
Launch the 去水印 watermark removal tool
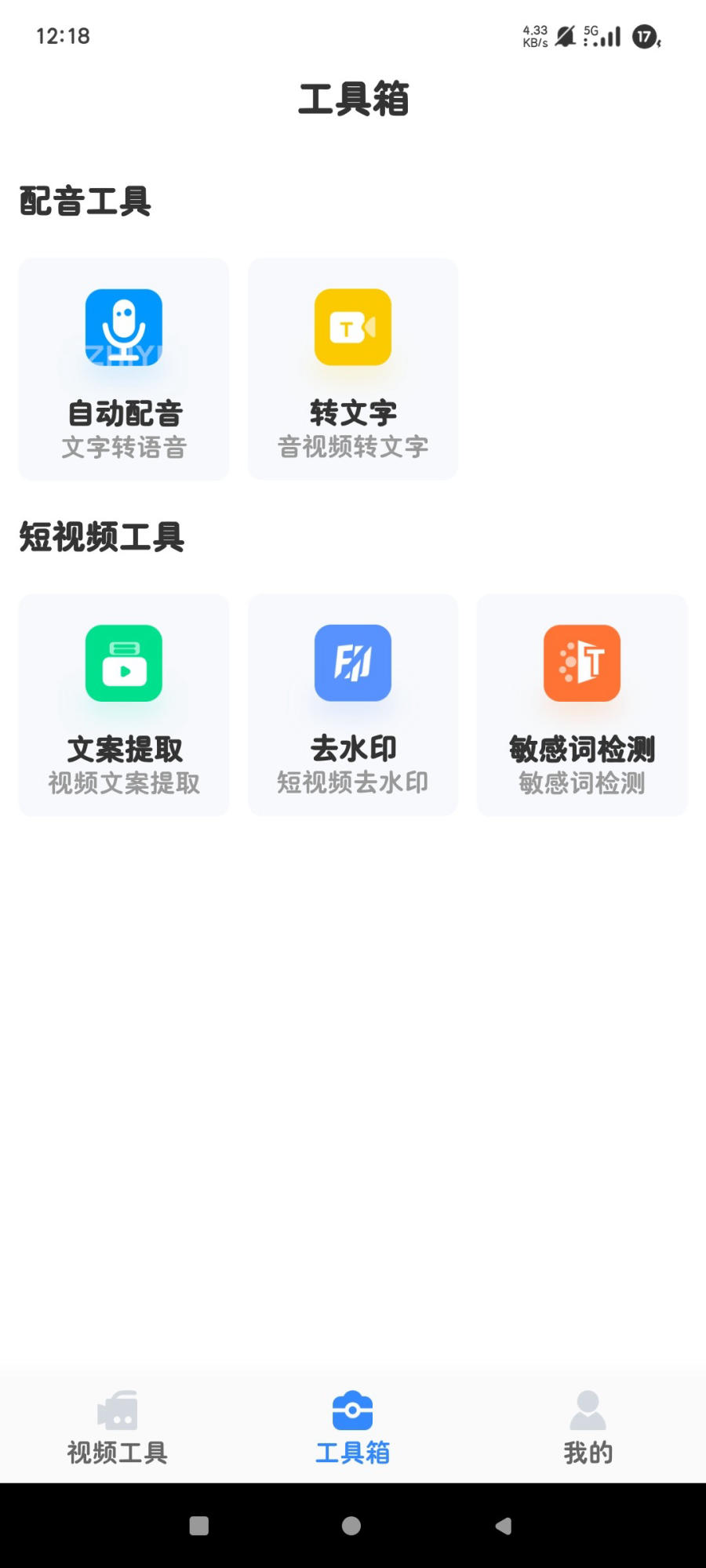coord(352,704)
